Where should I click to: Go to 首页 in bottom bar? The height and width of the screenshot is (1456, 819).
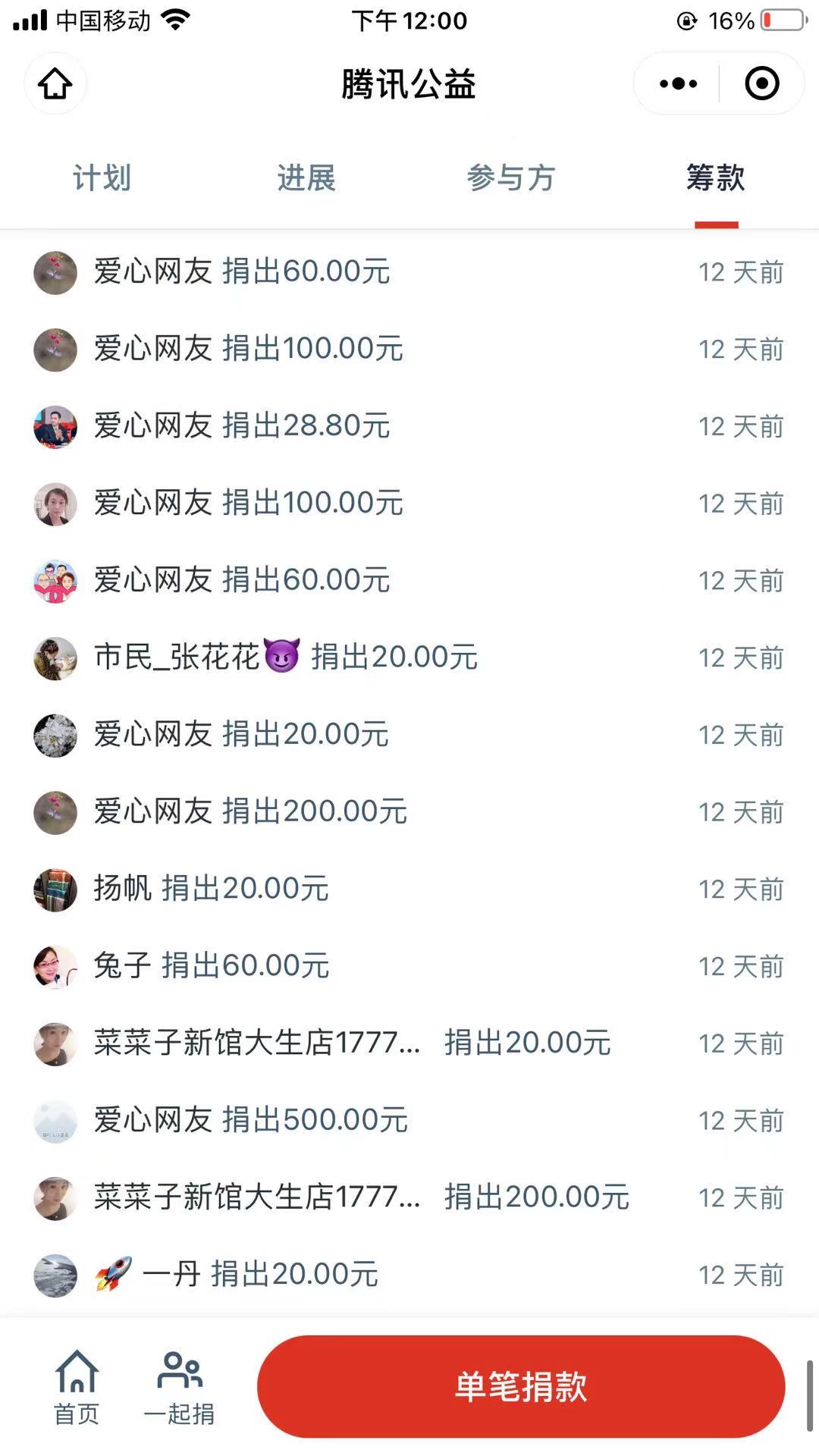click(x=77, y=1388)
